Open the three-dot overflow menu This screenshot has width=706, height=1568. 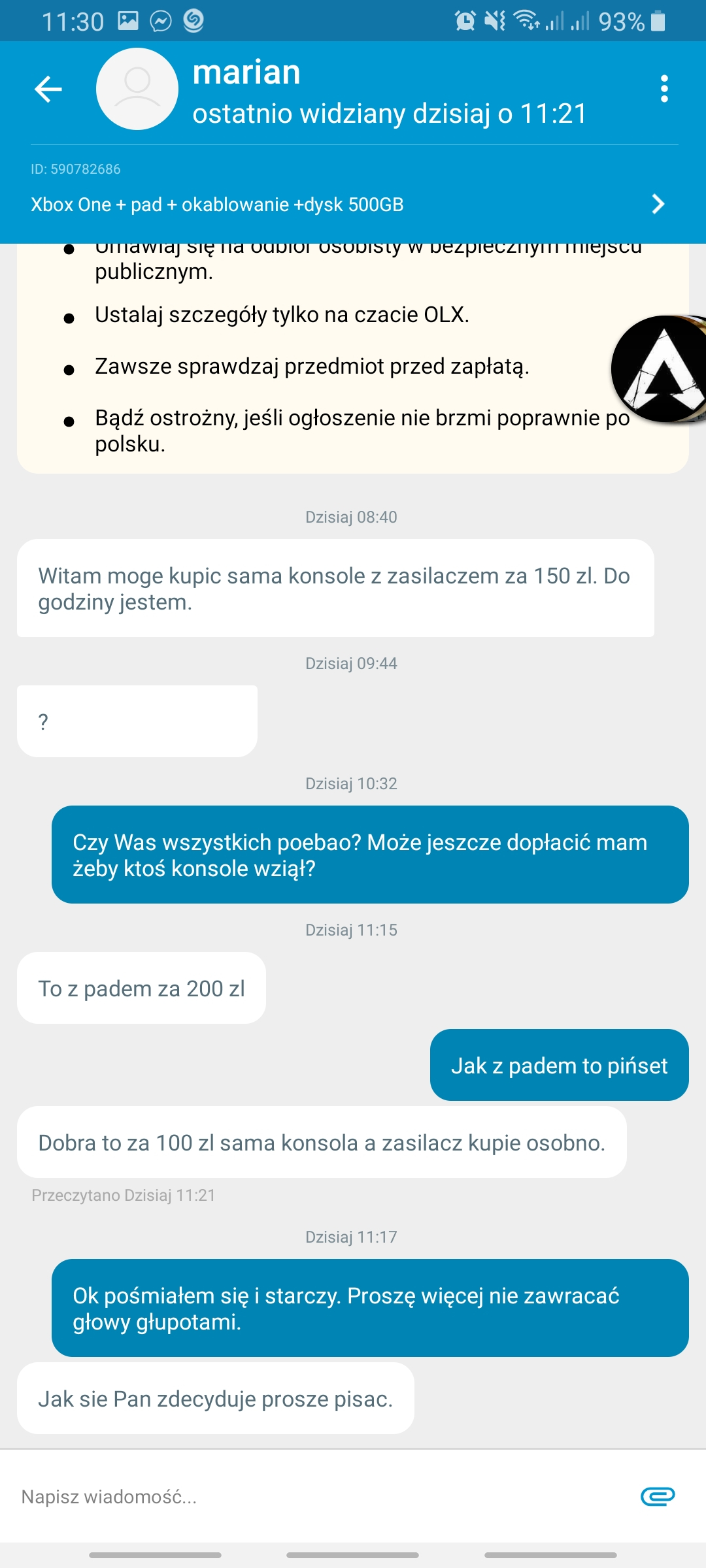point(664,89)
